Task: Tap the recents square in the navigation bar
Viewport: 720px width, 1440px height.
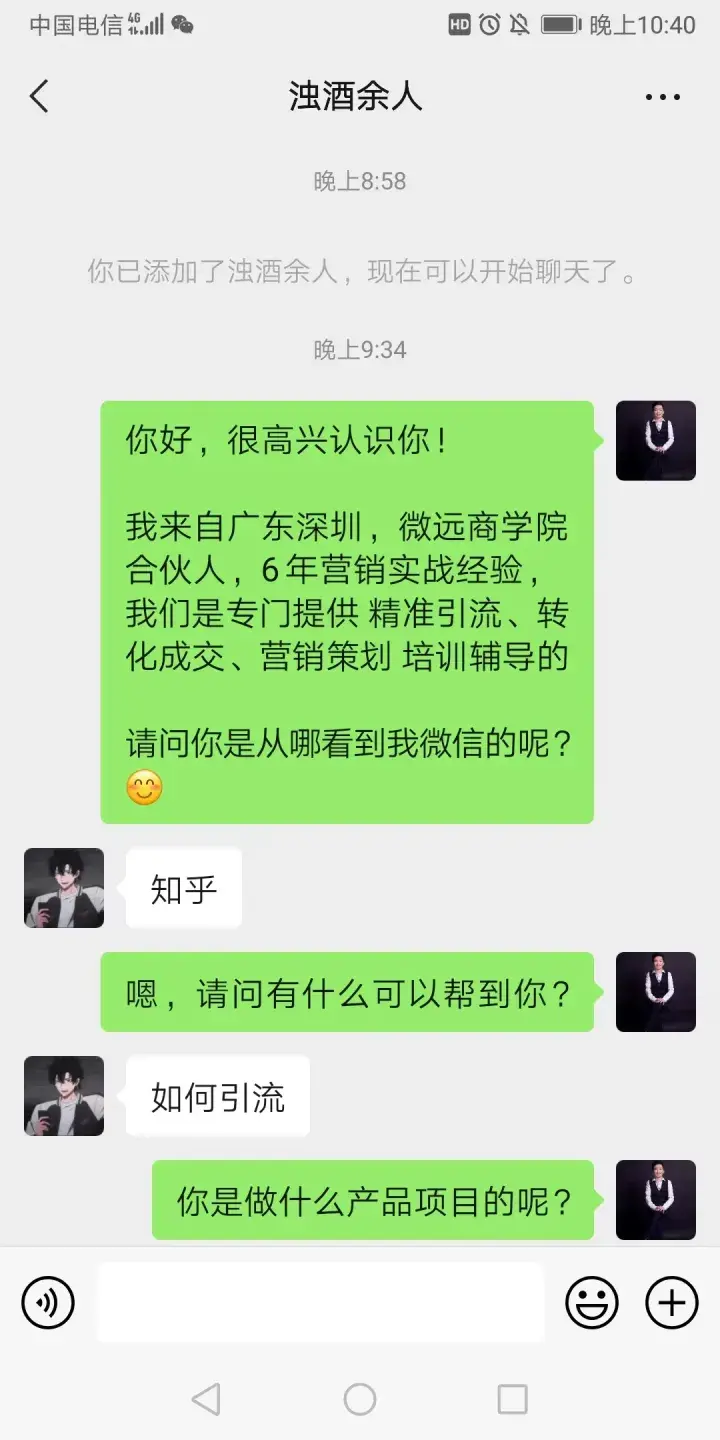Action: coord(513,1400)
